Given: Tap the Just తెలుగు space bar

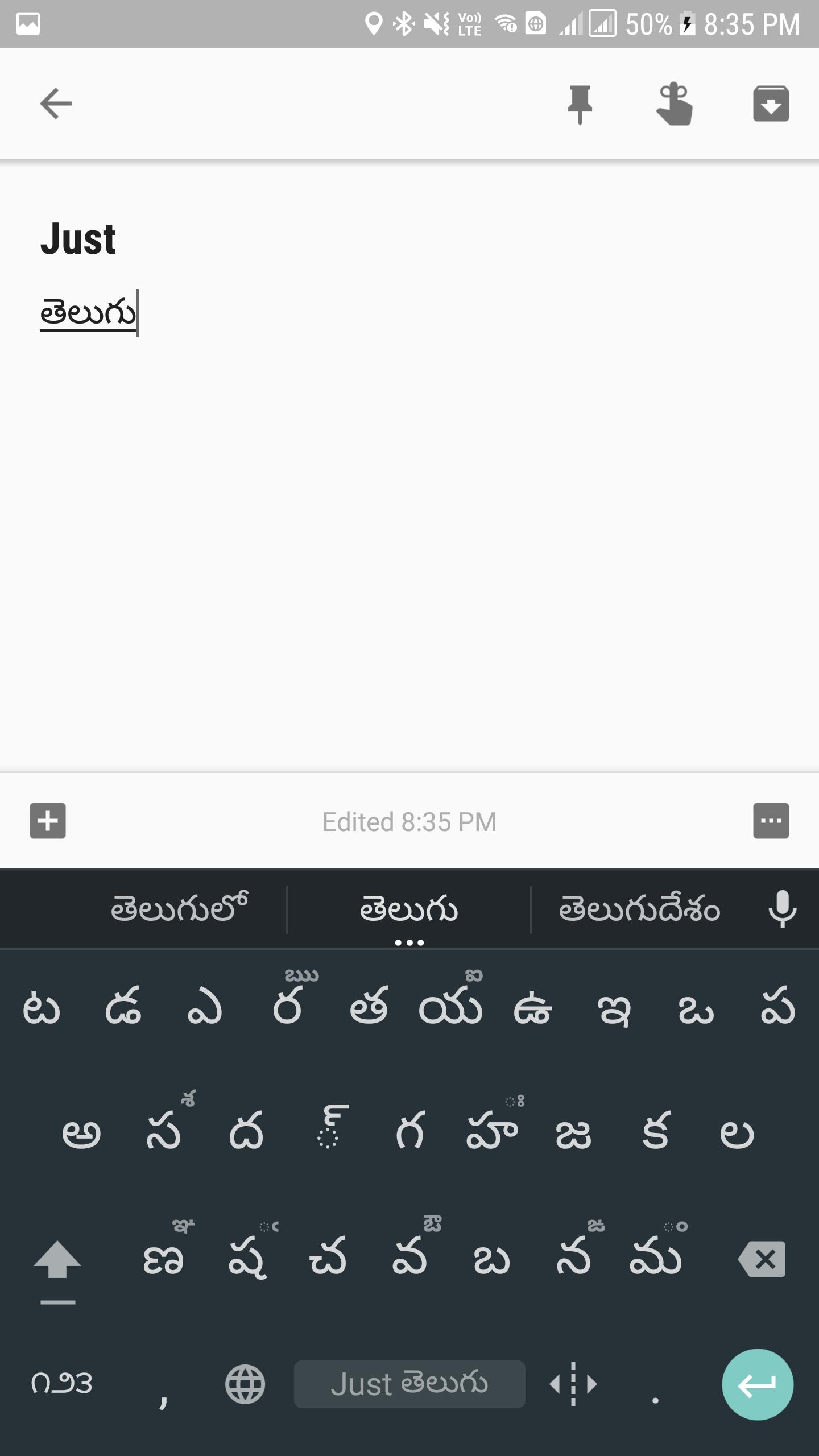Looking at the screenshot, I should (x=409, y=1384).
